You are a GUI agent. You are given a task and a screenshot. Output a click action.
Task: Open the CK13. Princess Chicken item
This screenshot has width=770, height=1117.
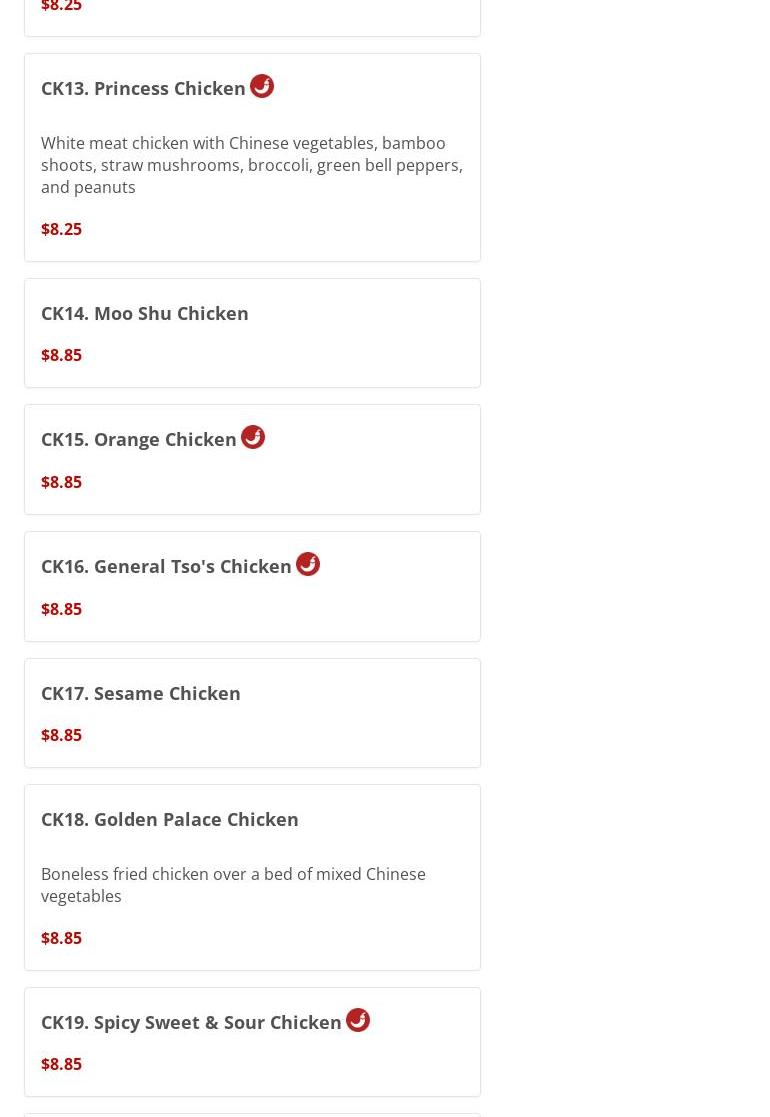point(144,89)
